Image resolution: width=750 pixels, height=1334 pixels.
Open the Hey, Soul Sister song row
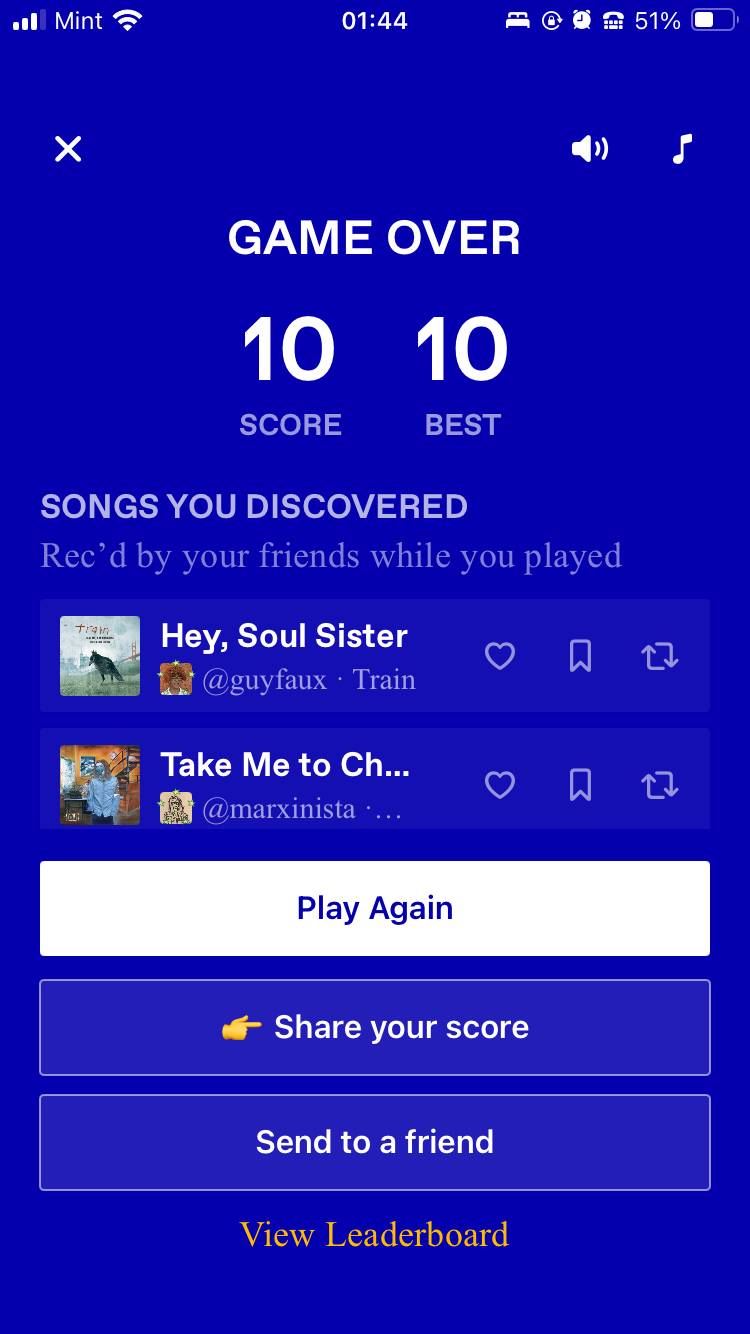375,656
